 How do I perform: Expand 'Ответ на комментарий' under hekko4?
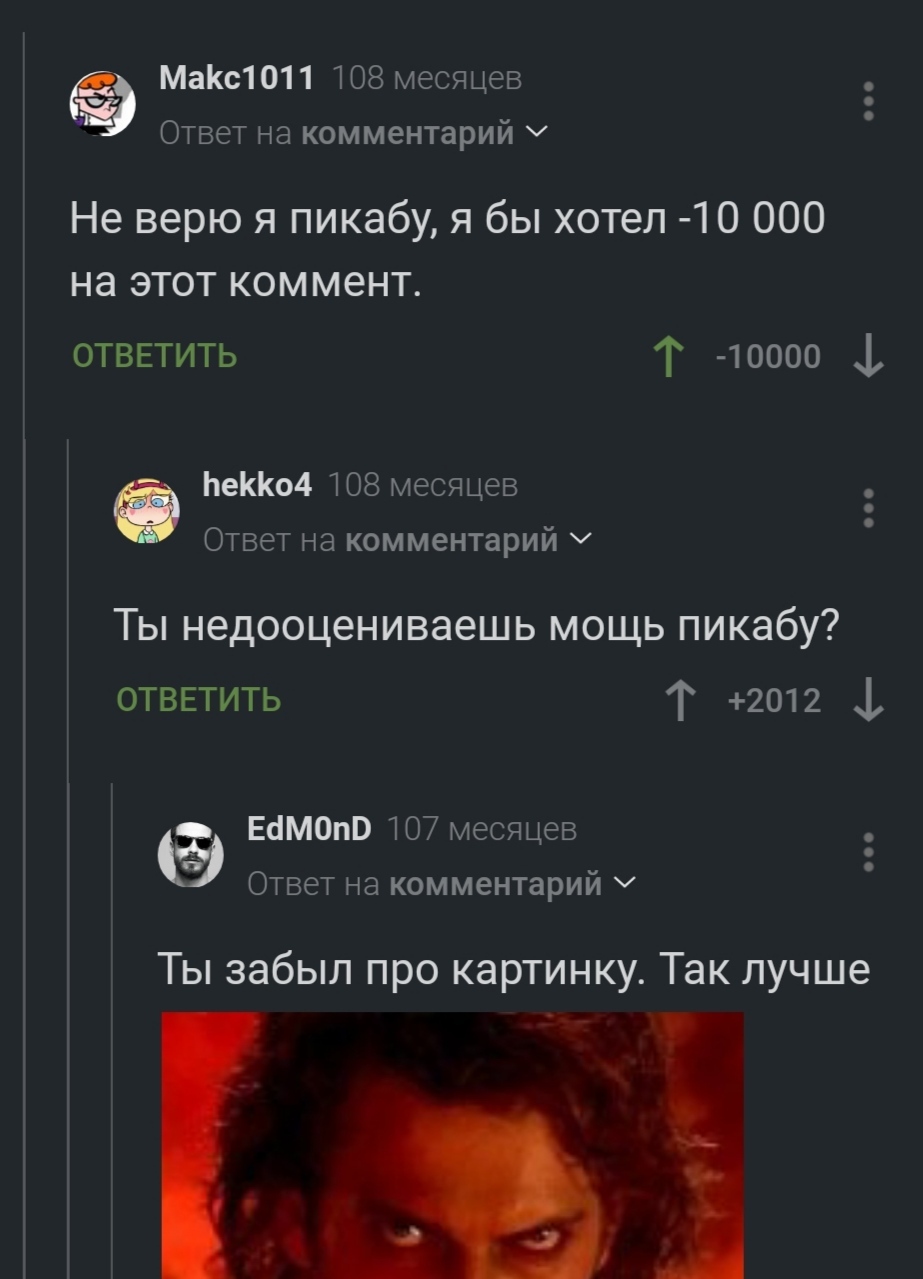point(397,540)
